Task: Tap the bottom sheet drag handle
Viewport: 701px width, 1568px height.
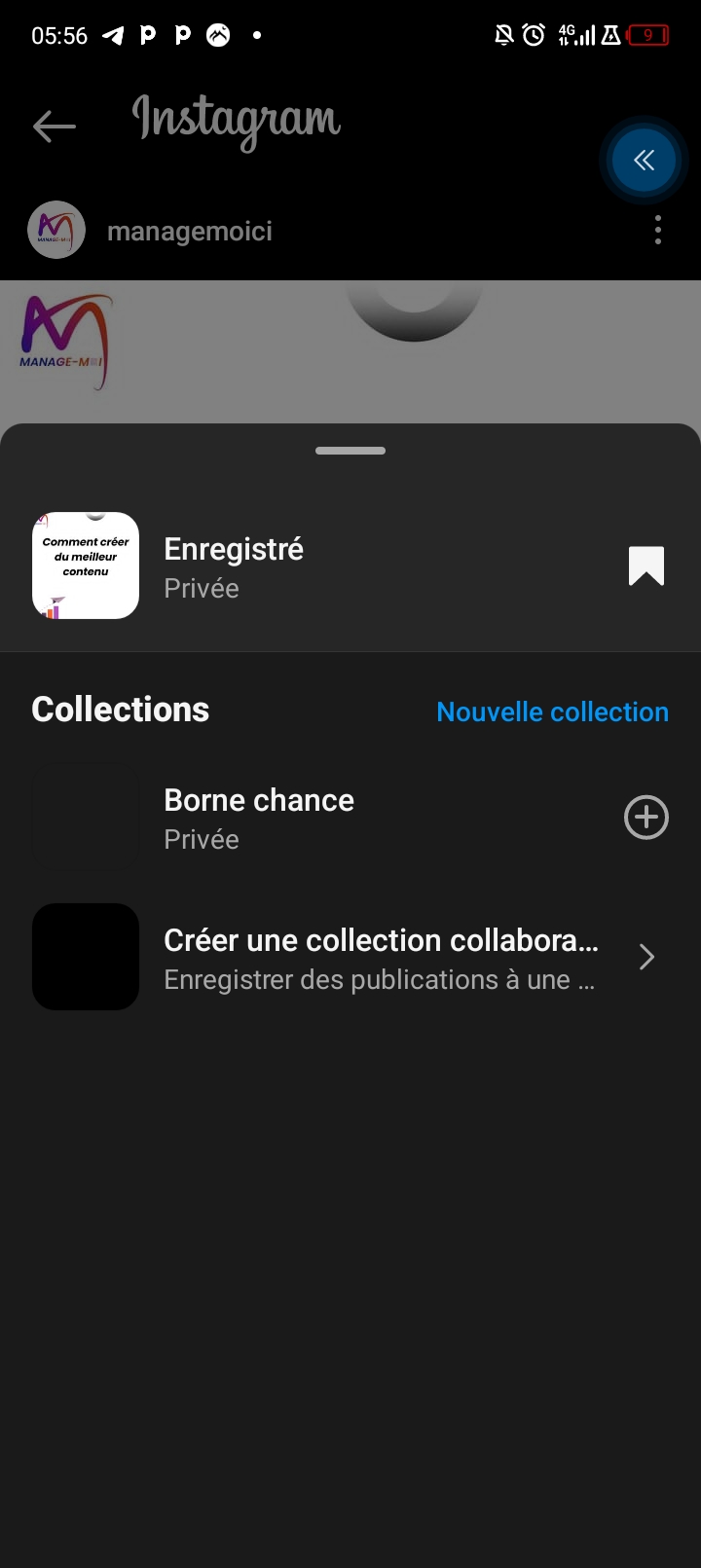Action: (x=350, y=451)
